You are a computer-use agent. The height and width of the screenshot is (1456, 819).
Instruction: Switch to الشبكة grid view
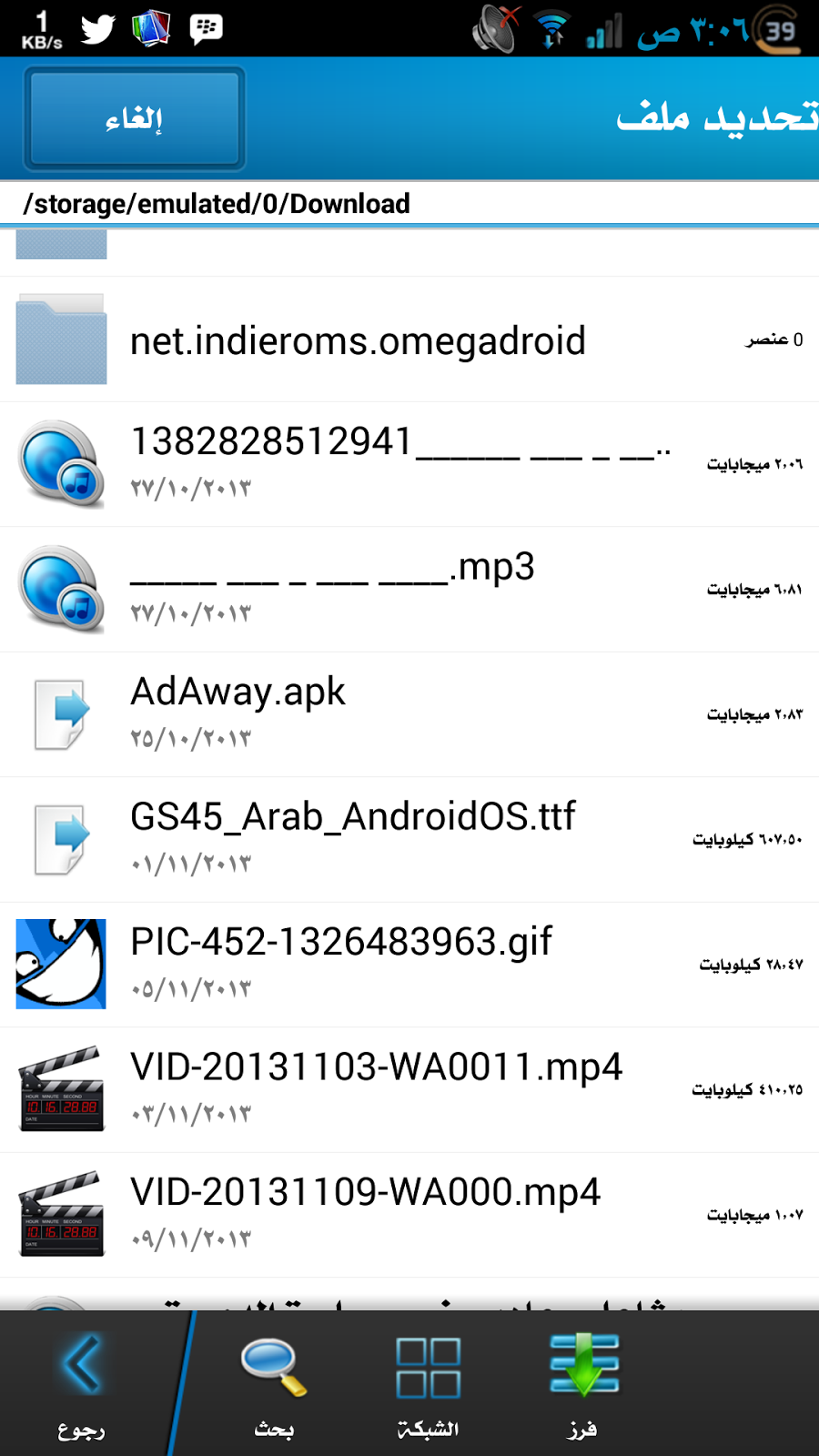(429, 1383)
